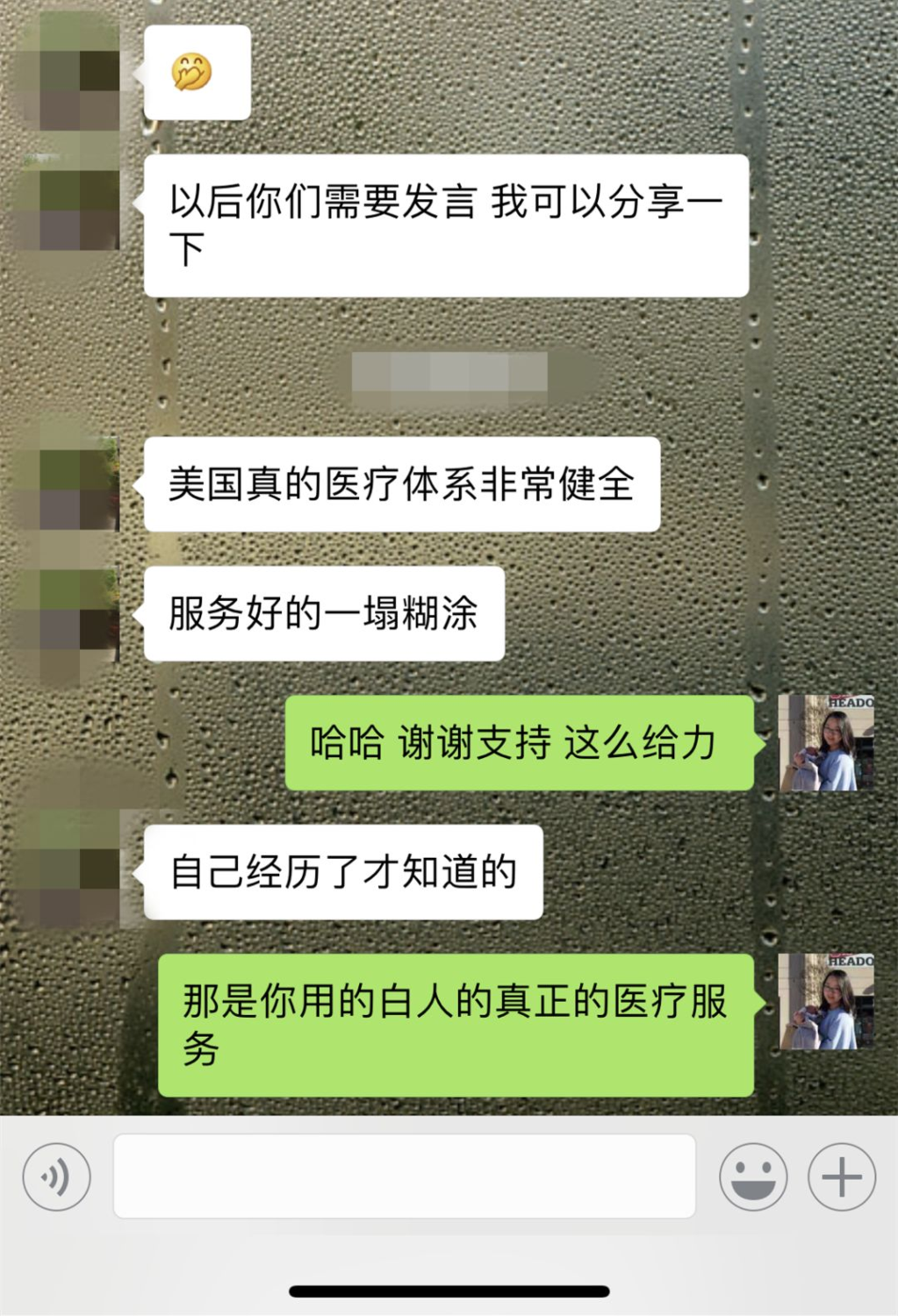This screenshot has height=1316, width=898.
Task: Open the plus attachments menu
Action: [x=841, y=1177]
